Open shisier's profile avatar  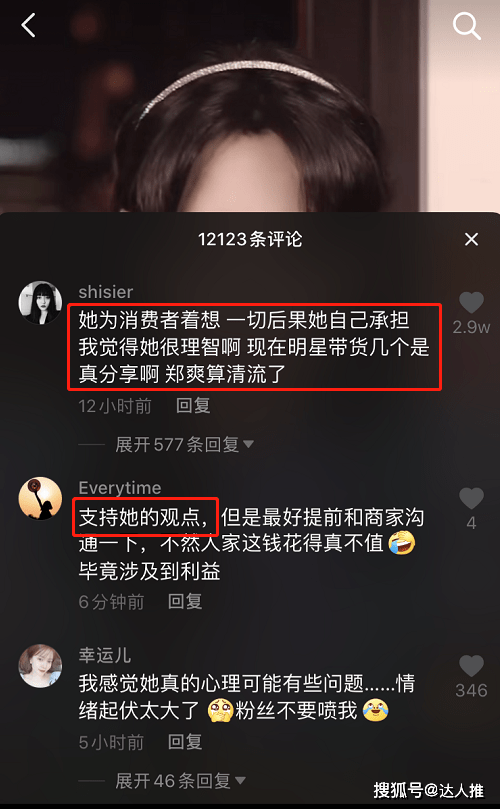(x=40, y=303)
